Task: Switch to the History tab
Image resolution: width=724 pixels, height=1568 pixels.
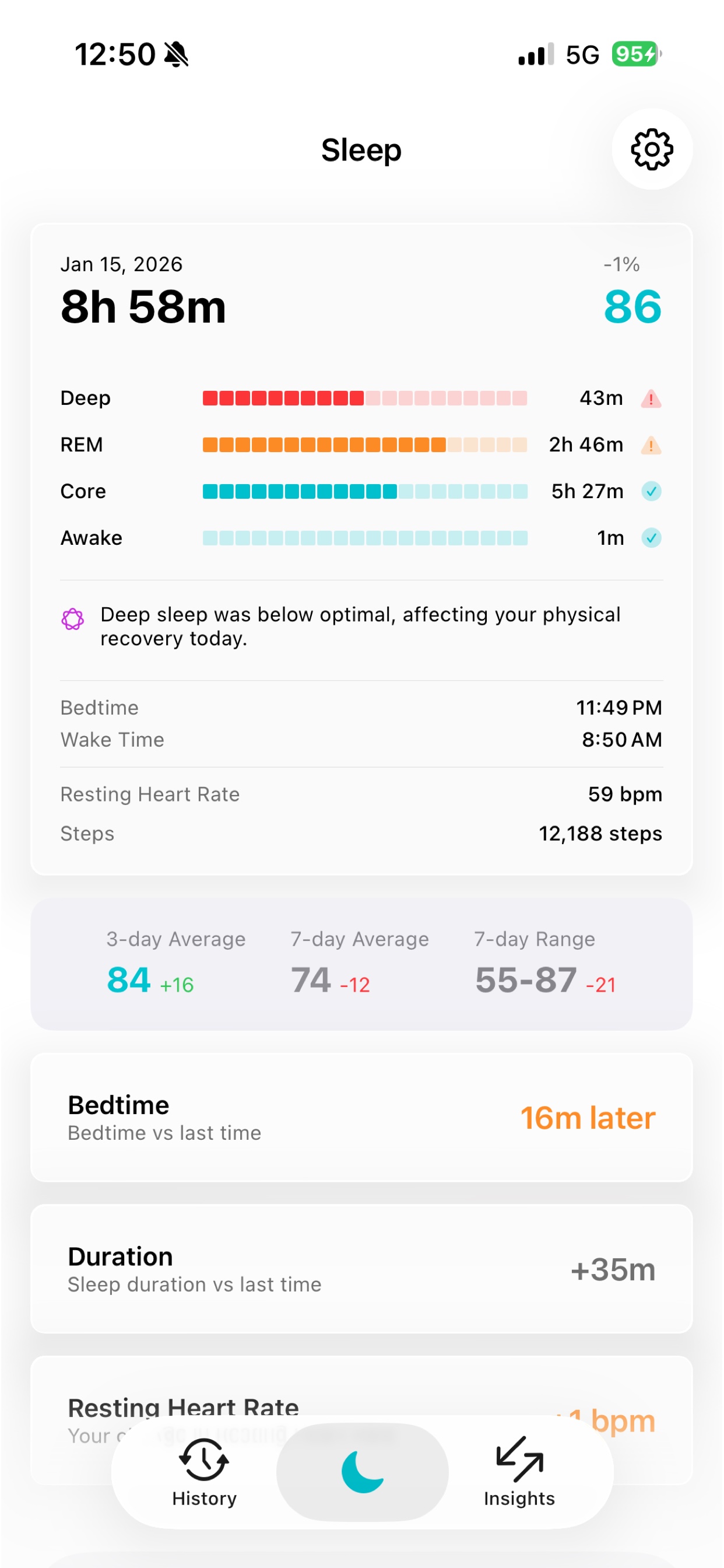Action: click(x=204, y=1472)
